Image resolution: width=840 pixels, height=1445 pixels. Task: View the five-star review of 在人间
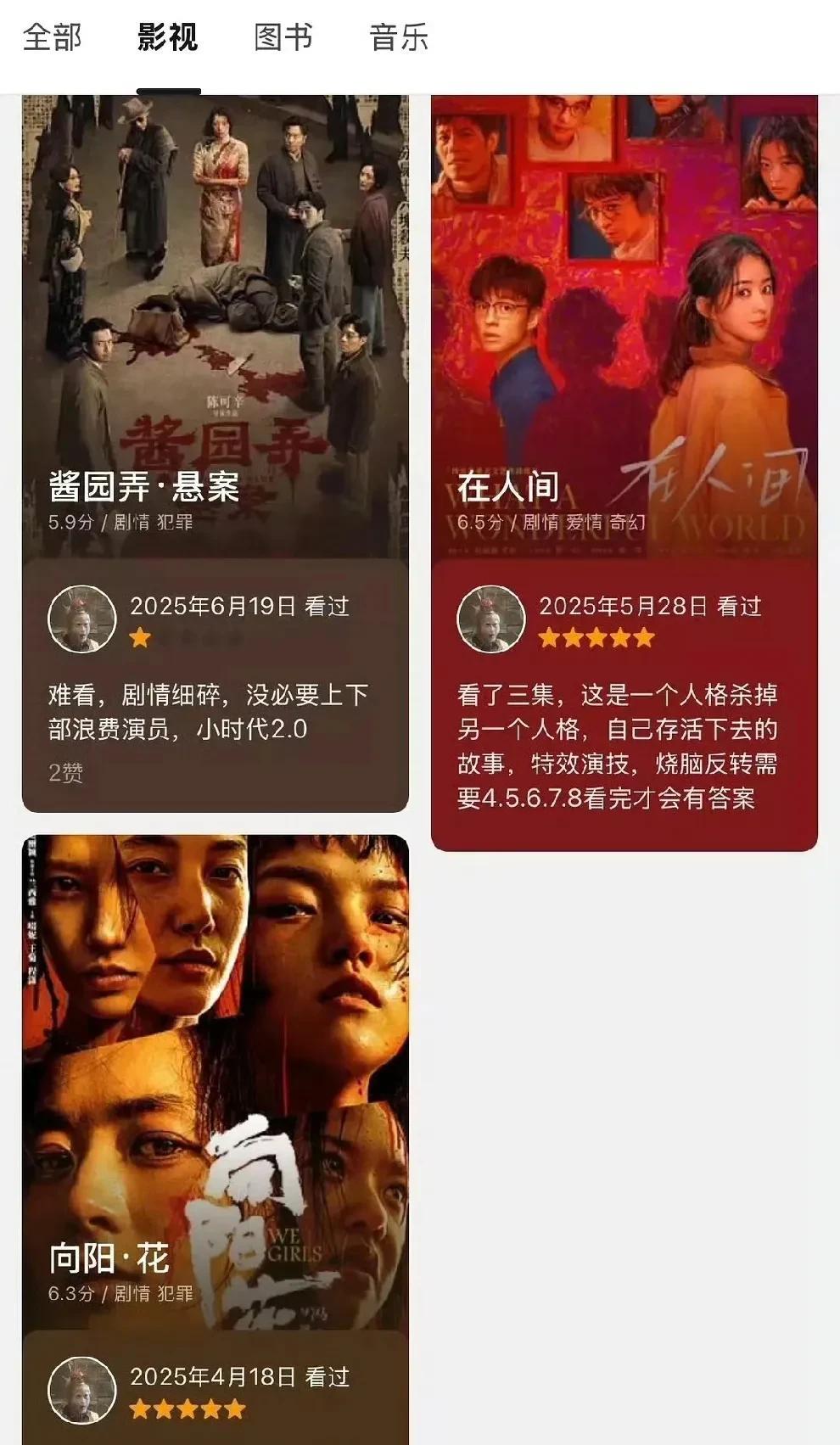(x=624, y=704)
